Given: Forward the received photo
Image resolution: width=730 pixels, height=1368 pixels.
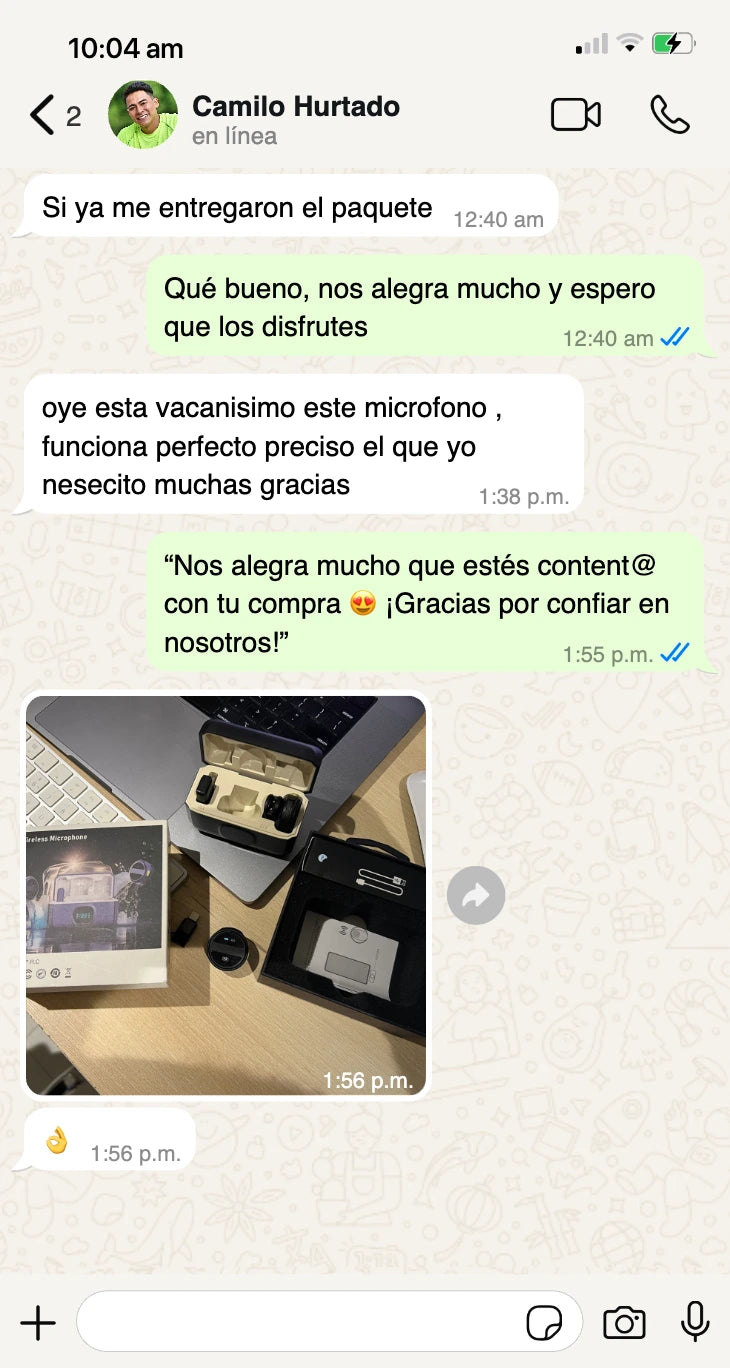Looking at the screenshot, I should click(x=476, y=895).
